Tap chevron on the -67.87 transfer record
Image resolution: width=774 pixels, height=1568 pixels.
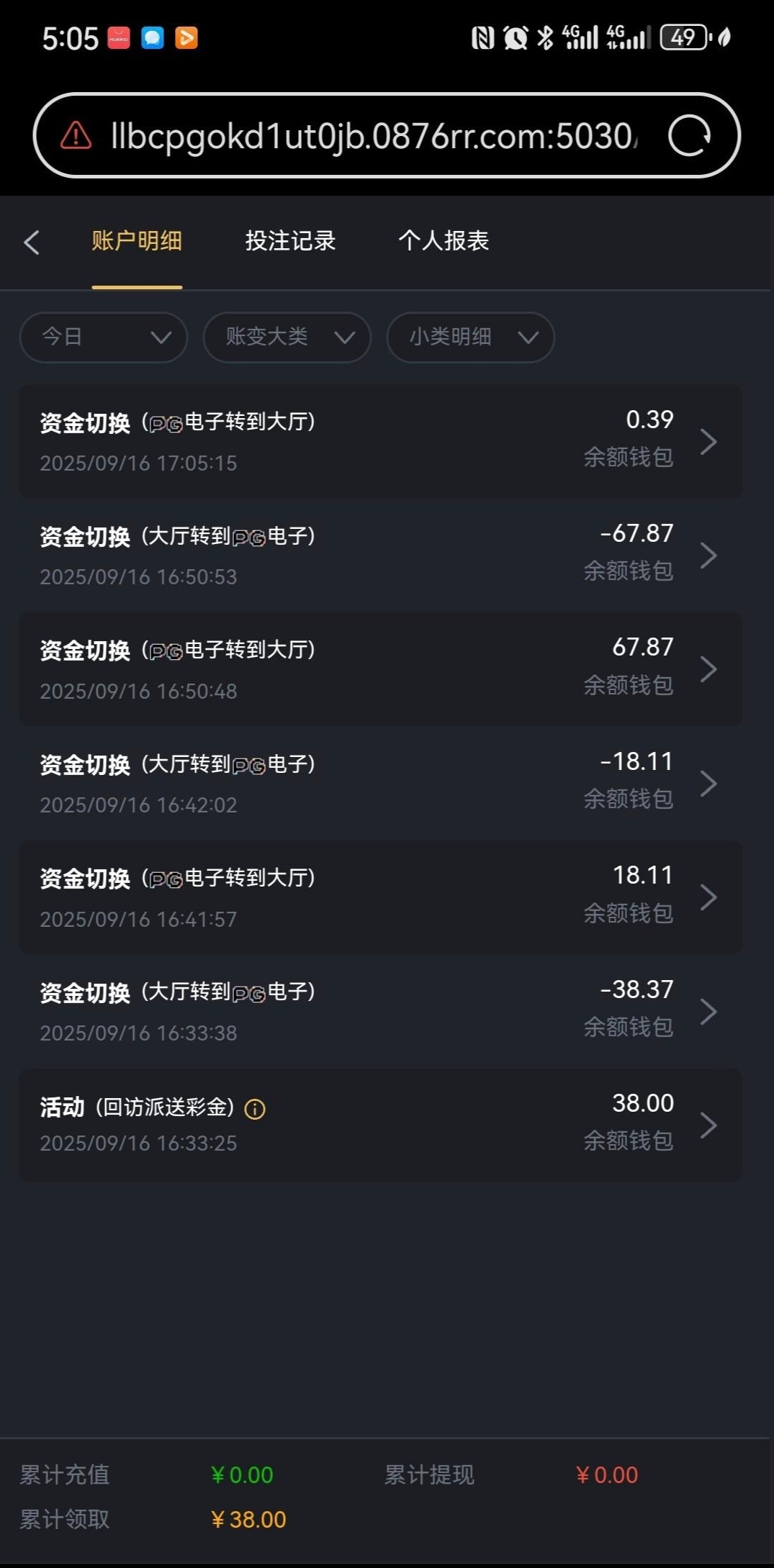click(710, 555)
